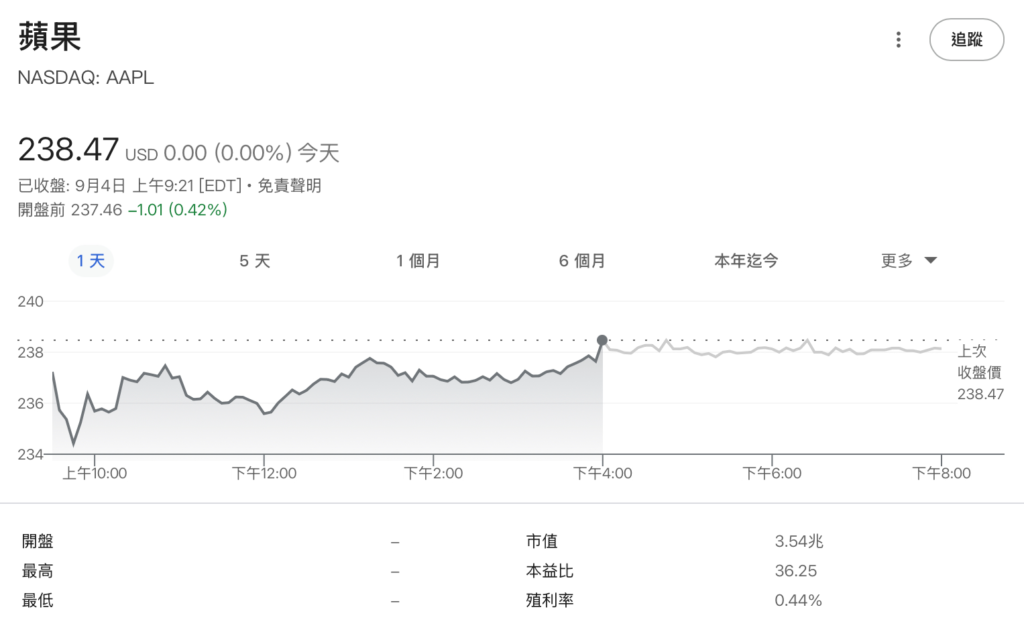Open the 免責聲明 disclaimer link
1024x632 pixels.
coord(290,186)
